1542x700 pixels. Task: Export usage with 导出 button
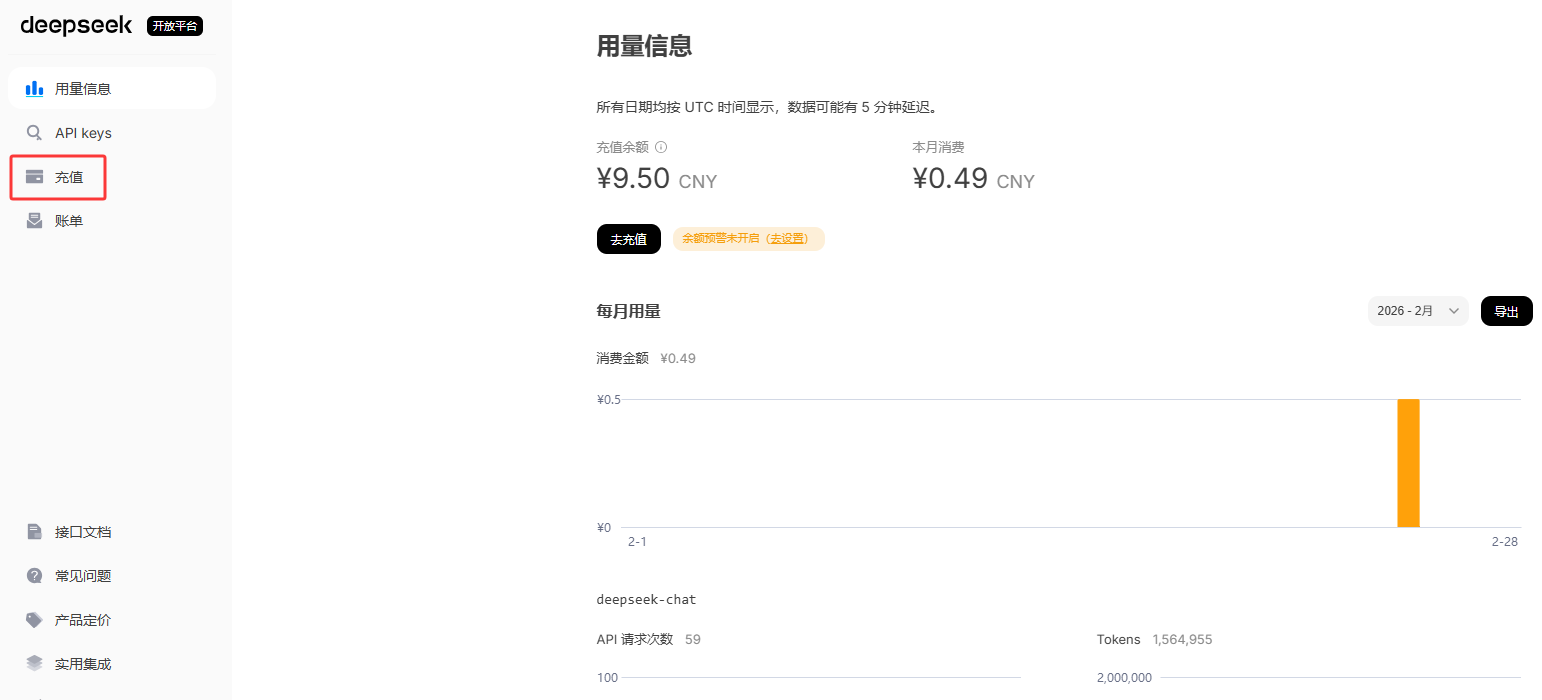click(1506, 311)
